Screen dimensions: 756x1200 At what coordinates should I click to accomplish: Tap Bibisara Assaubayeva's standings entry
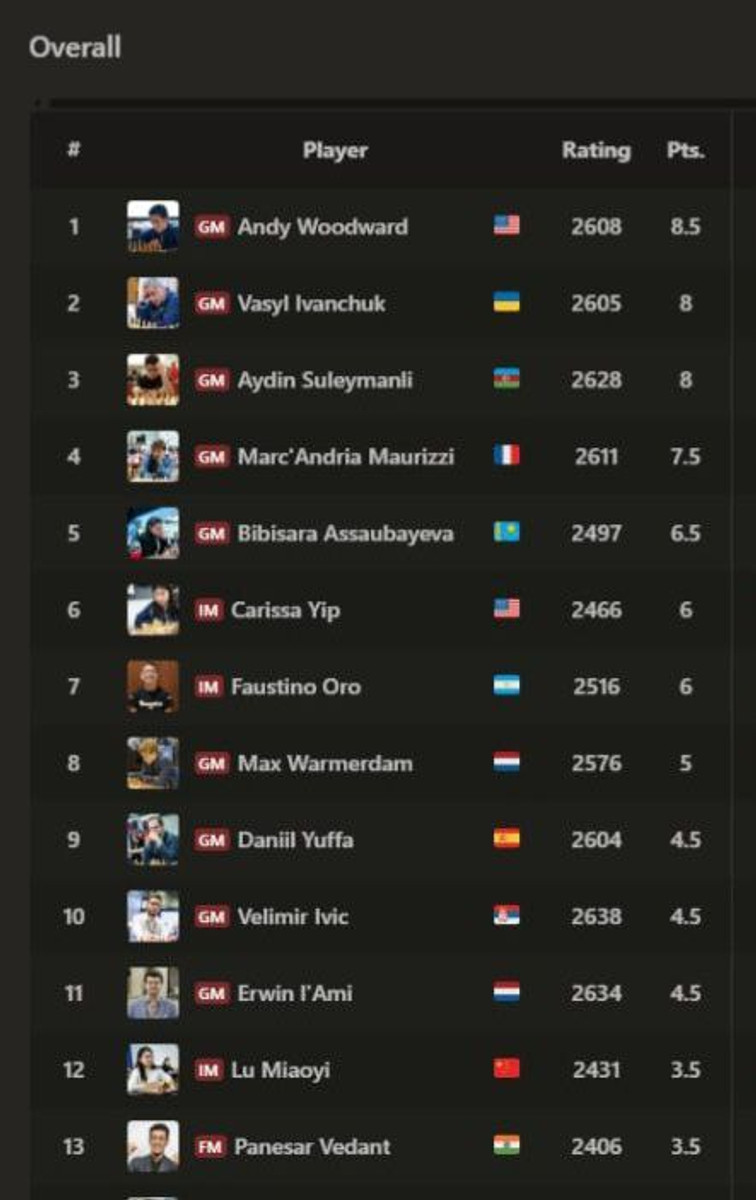(x=345, y=533)
